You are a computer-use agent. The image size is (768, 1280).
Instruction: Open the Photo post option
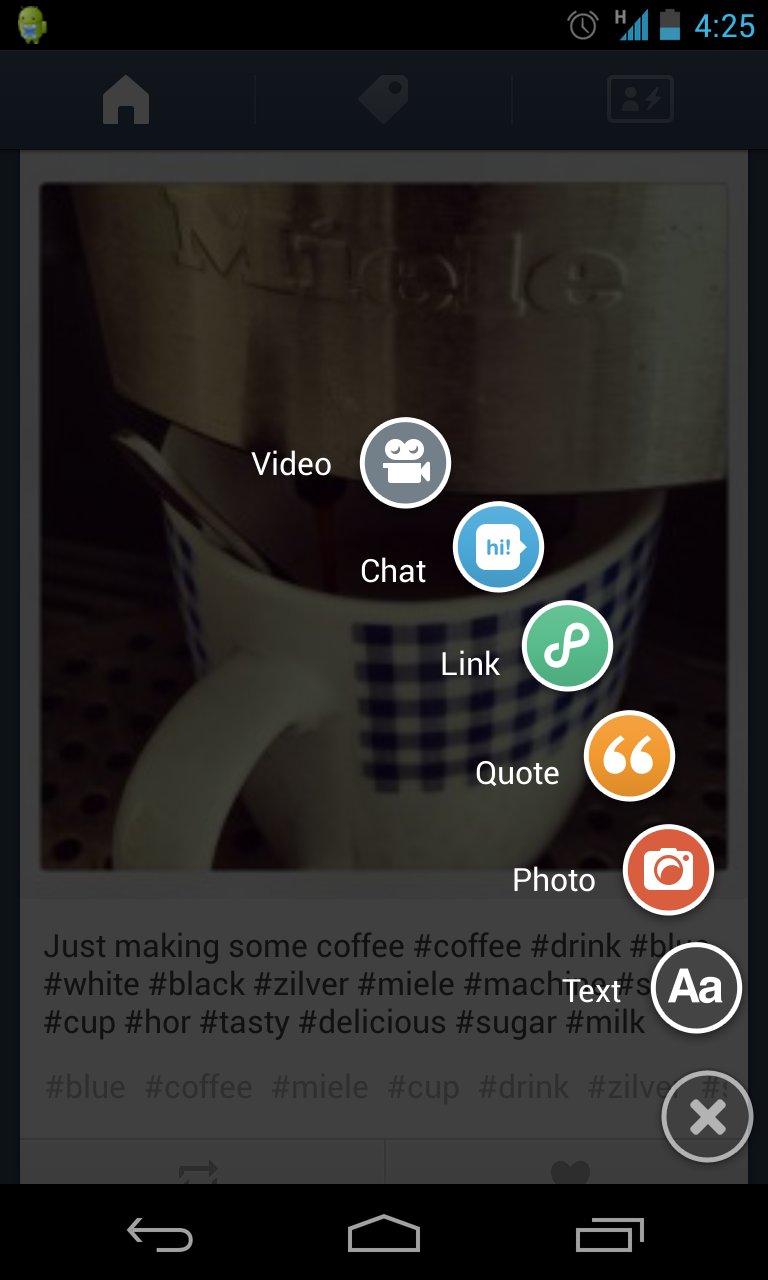point(667,869)
